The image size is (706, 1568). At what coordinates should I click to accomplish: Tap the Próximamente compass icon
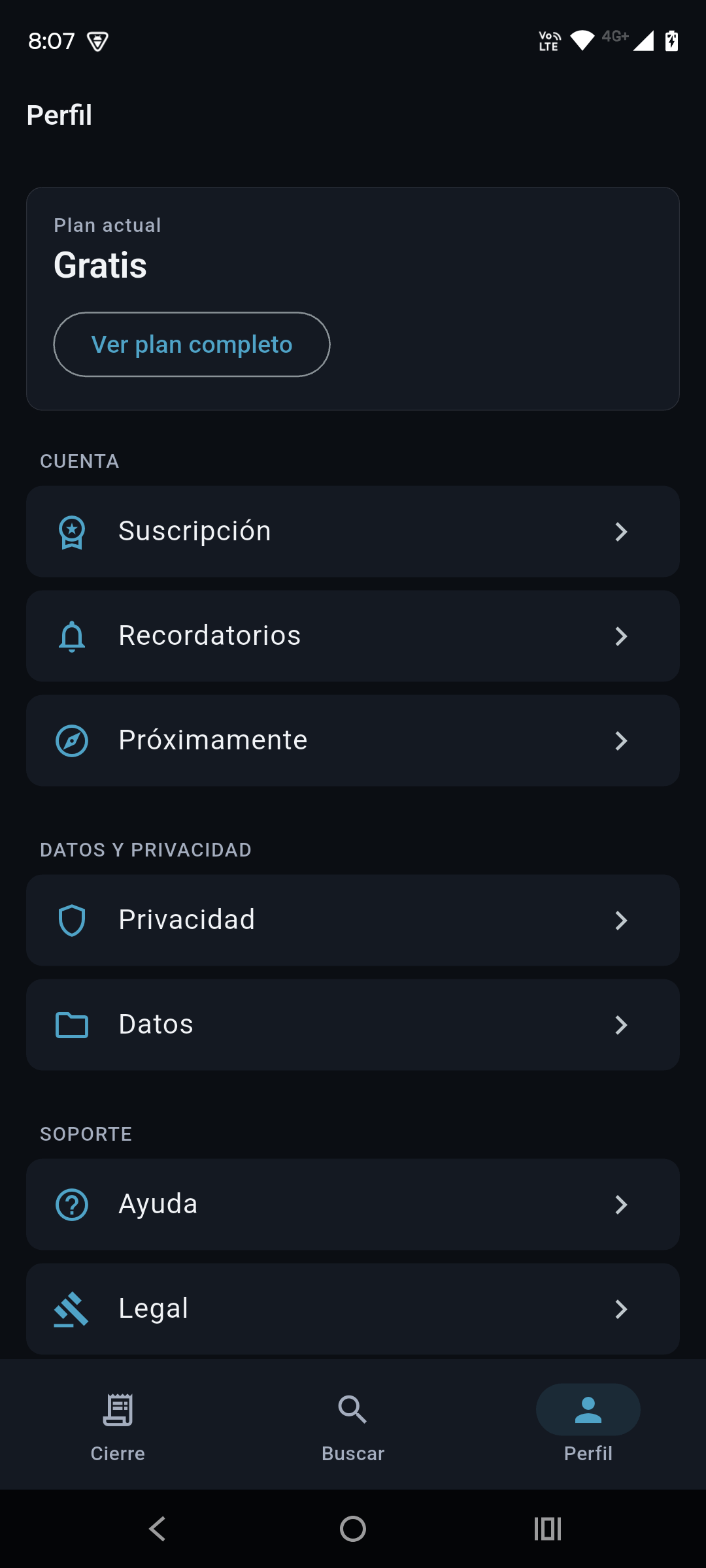[x=72, y=740]
